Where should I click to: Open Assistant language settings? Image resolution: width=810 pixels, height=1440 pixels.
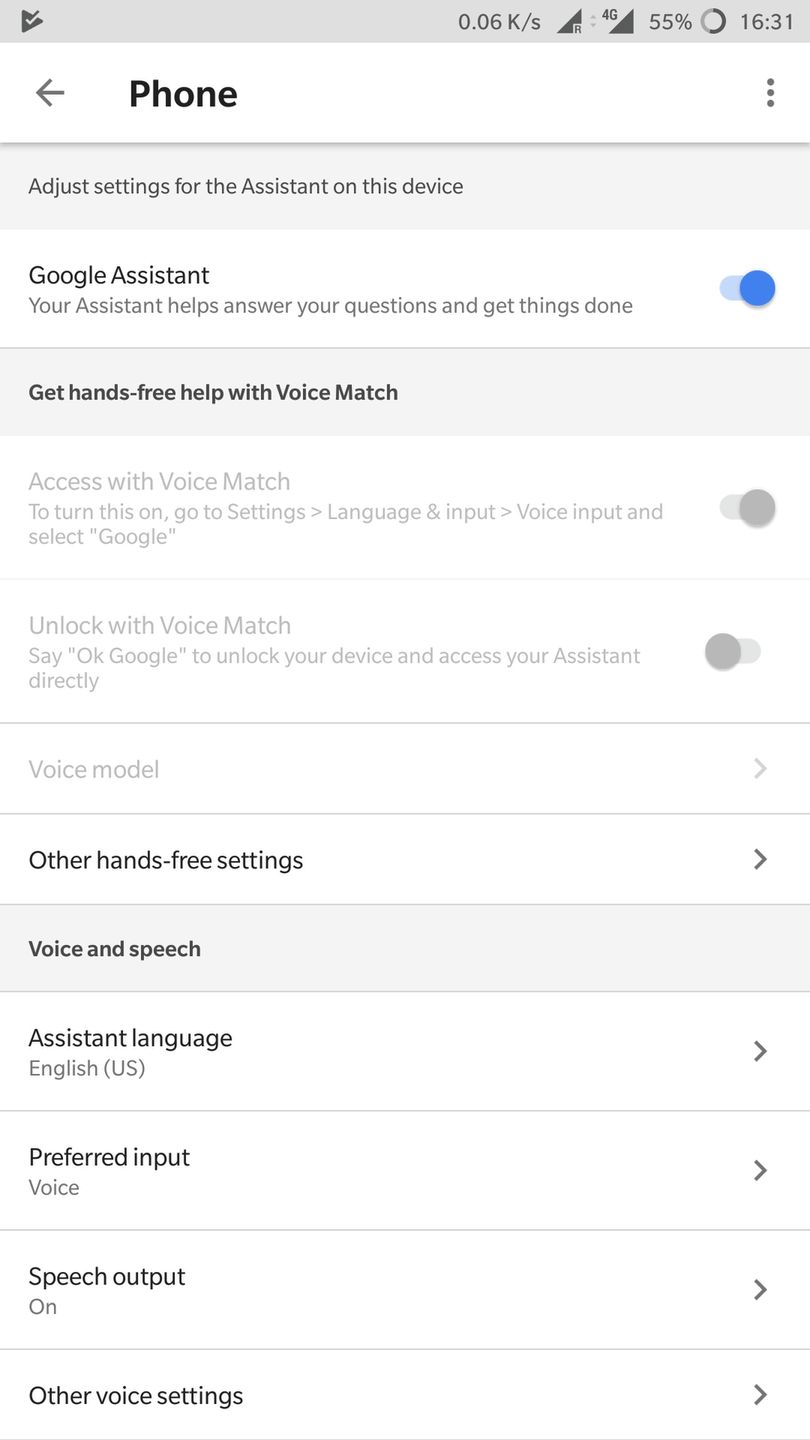coord(404,1051)
